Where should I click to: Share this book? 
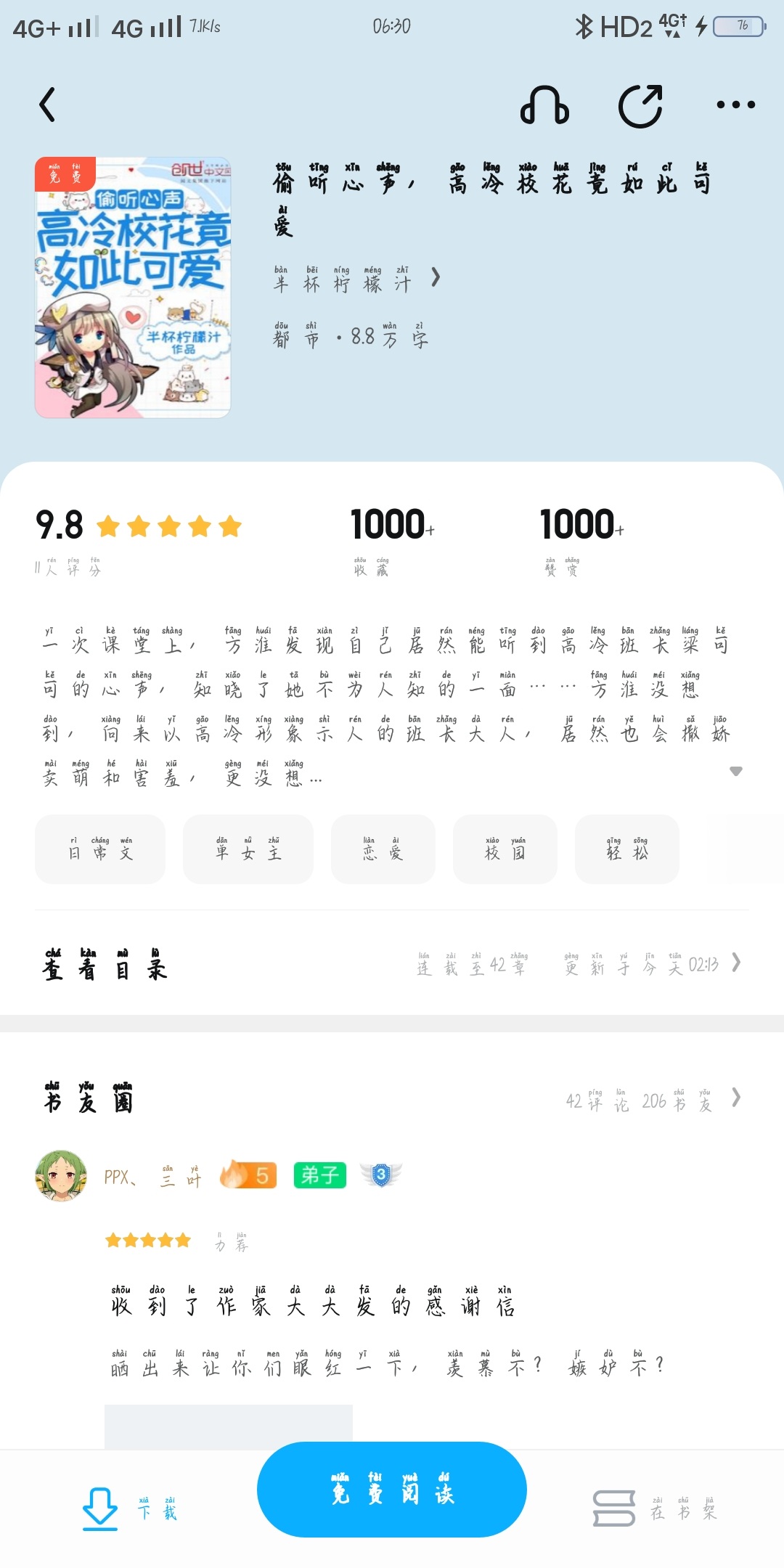point(640,106)
